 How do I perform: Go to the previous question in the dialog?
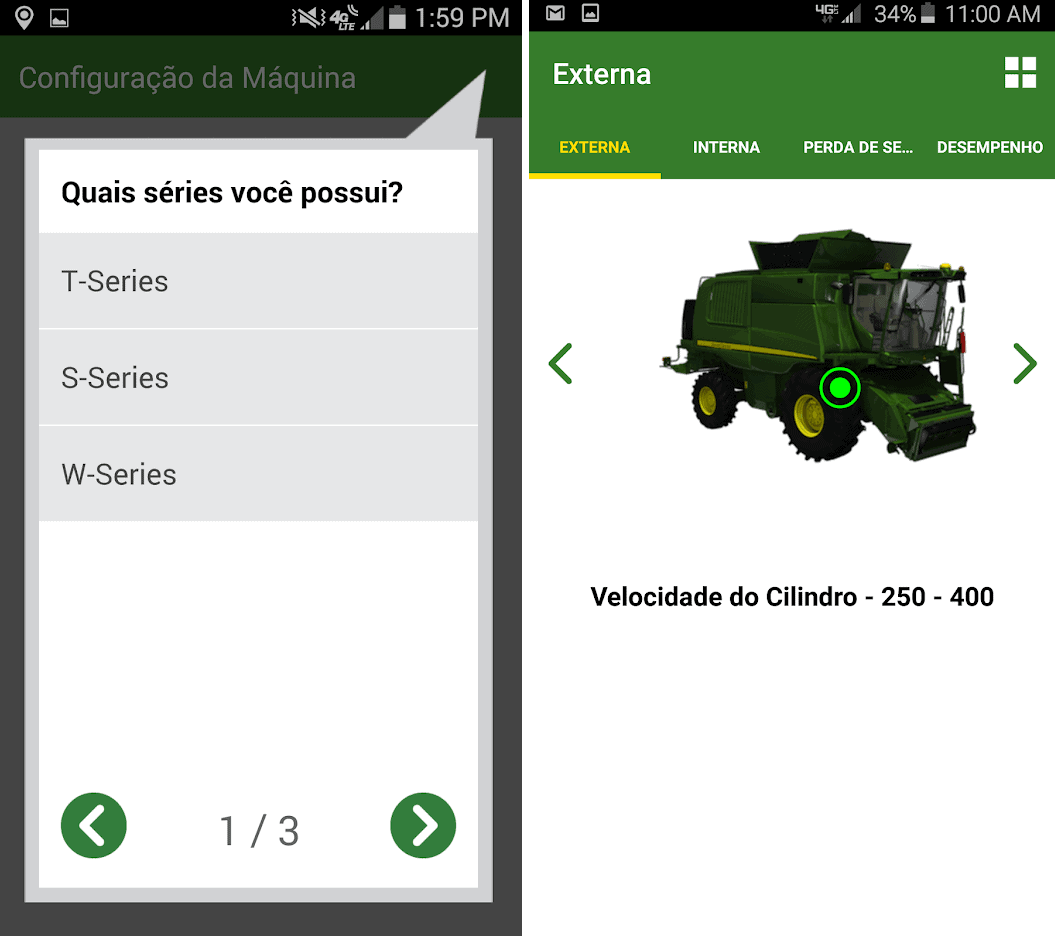pos(94,826)
